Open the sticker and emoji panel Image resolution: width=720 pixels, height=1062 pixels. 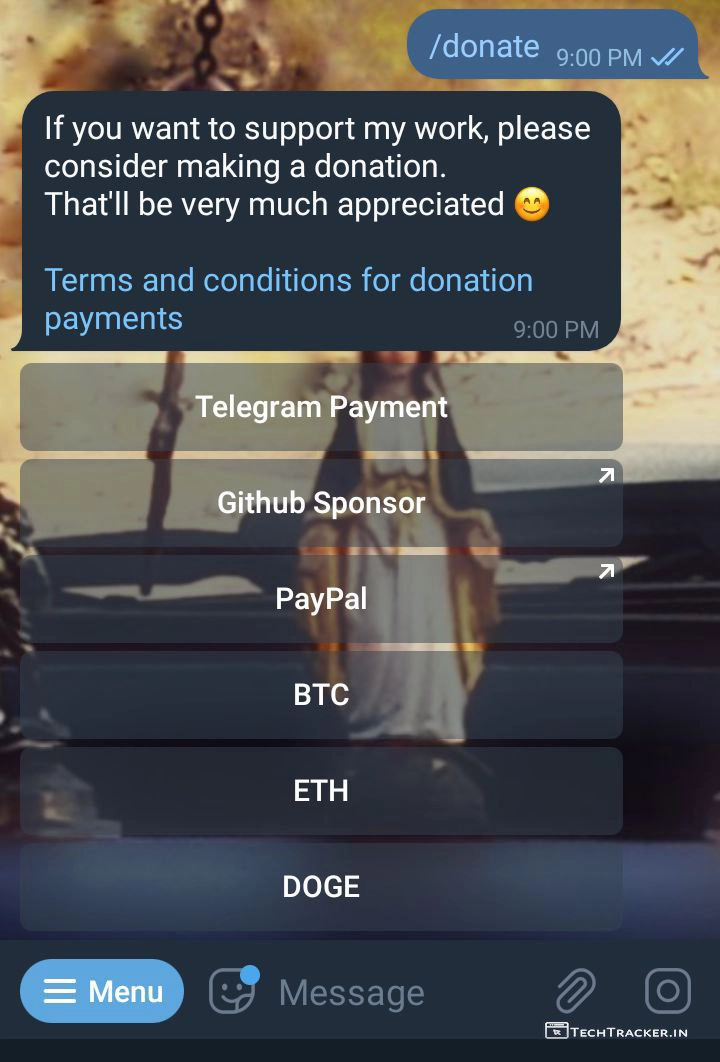tap(232, 991)
